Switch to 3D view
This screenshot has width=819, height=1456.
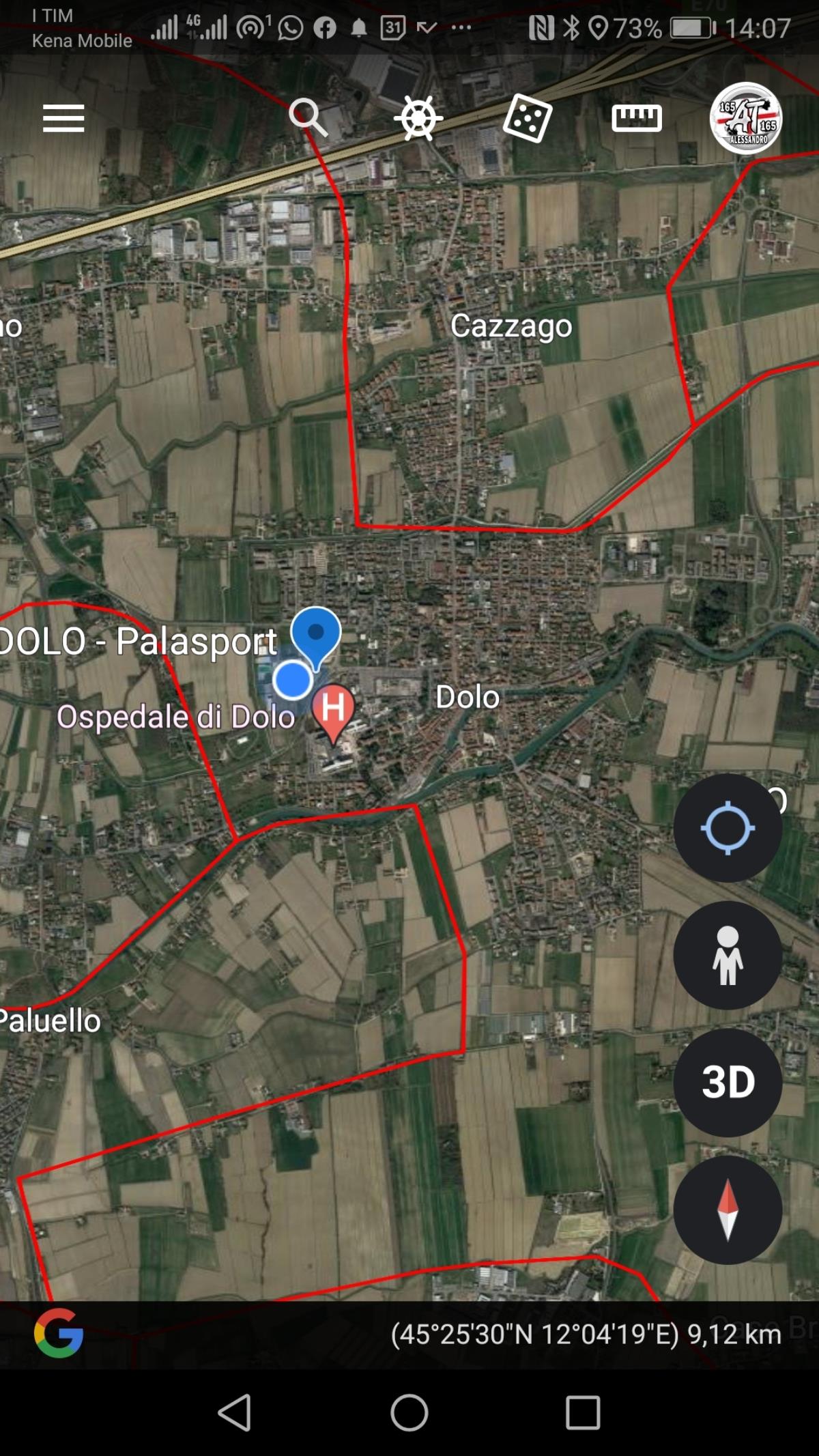tap(728, 1083)
